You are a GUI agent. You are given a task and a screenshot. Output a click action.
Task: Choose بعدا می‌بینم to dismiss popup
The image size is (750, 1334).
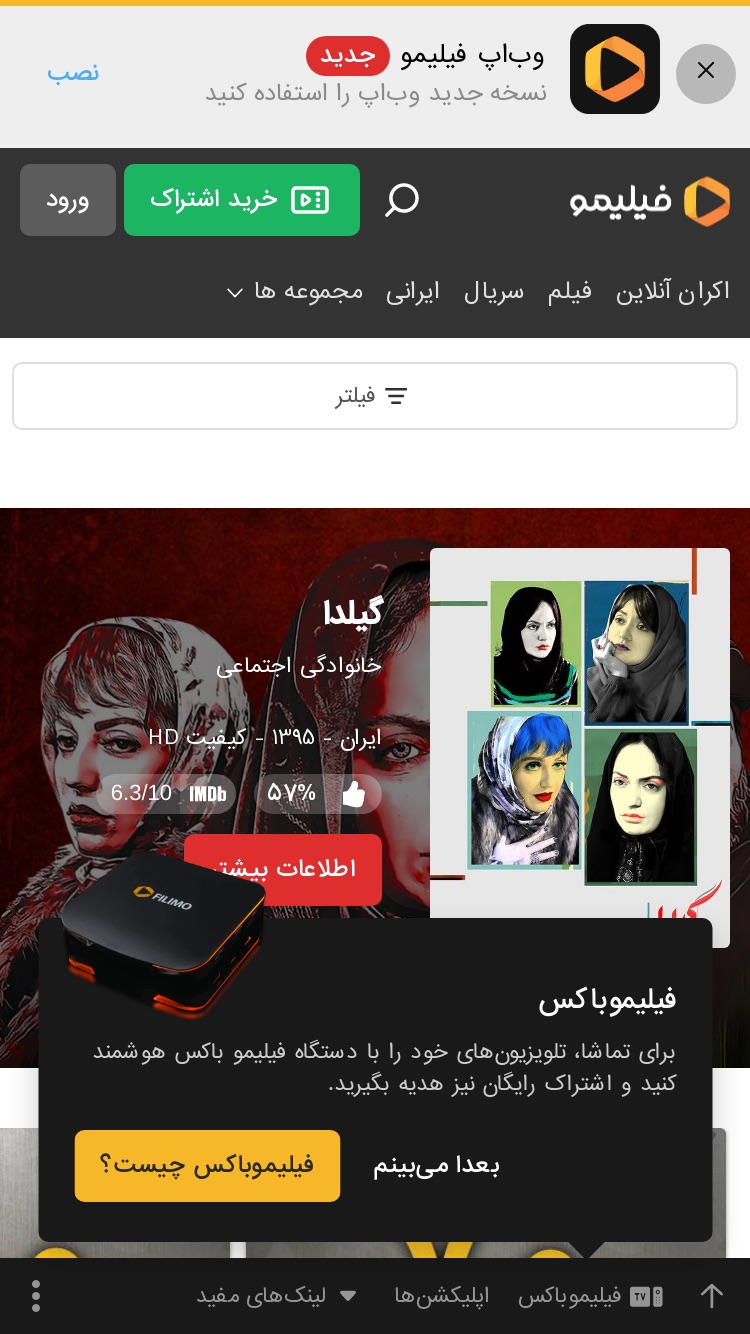436,1165
